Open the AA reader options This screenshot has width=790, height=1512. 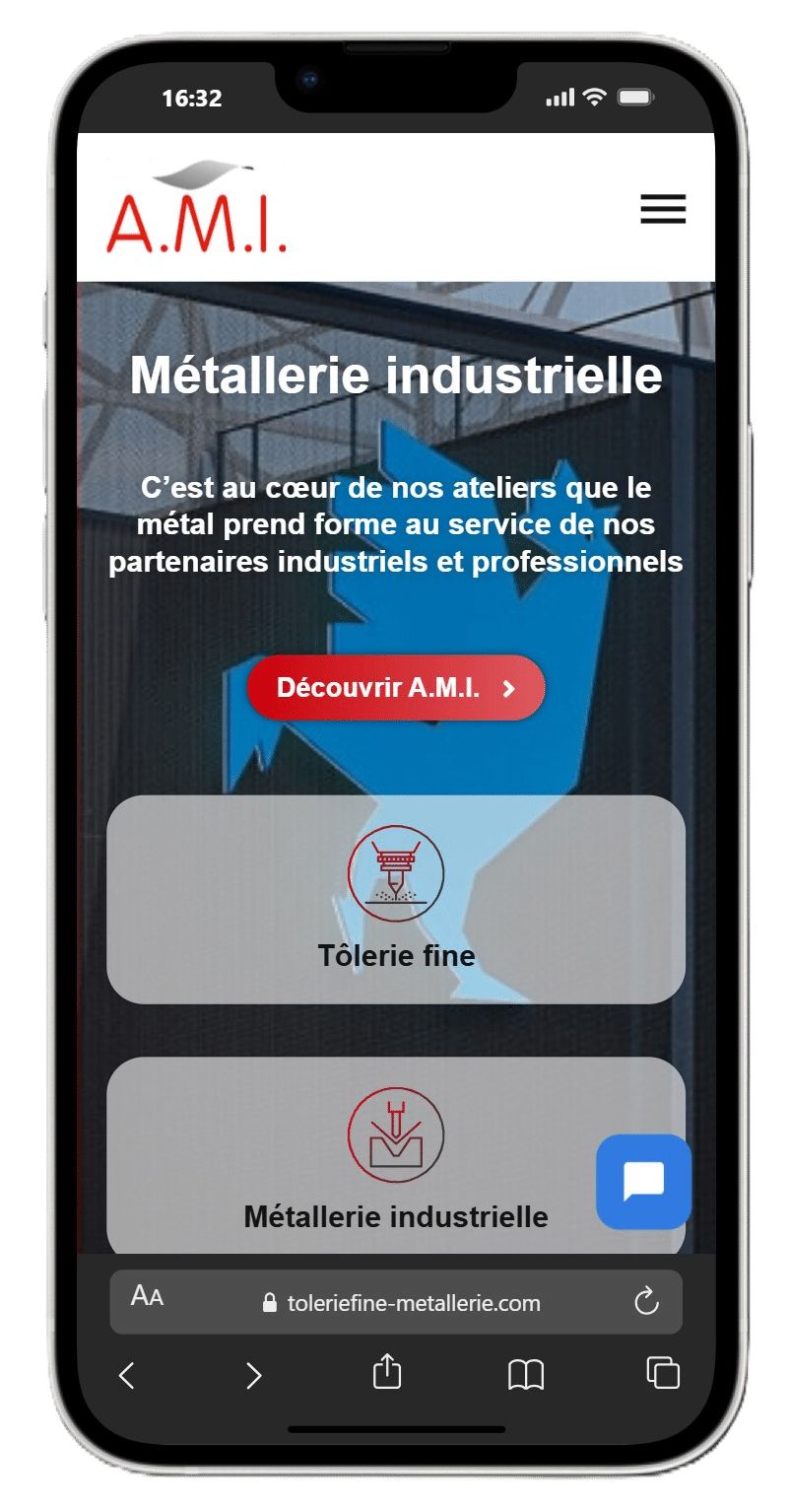pos(148,1297)
